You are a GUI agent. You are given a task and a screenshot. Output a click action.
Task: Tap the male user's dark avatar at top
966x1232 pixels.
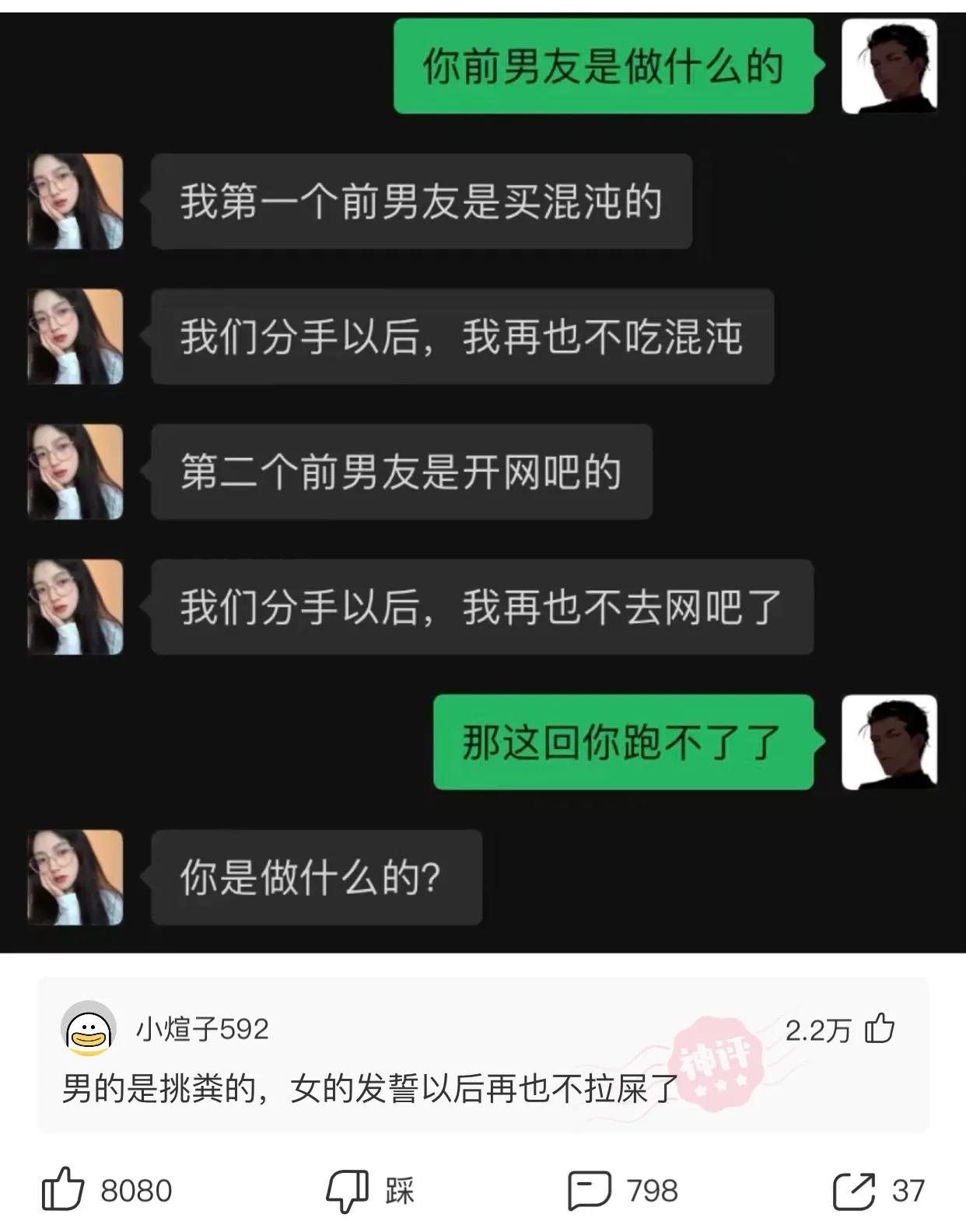coord(891,68)
